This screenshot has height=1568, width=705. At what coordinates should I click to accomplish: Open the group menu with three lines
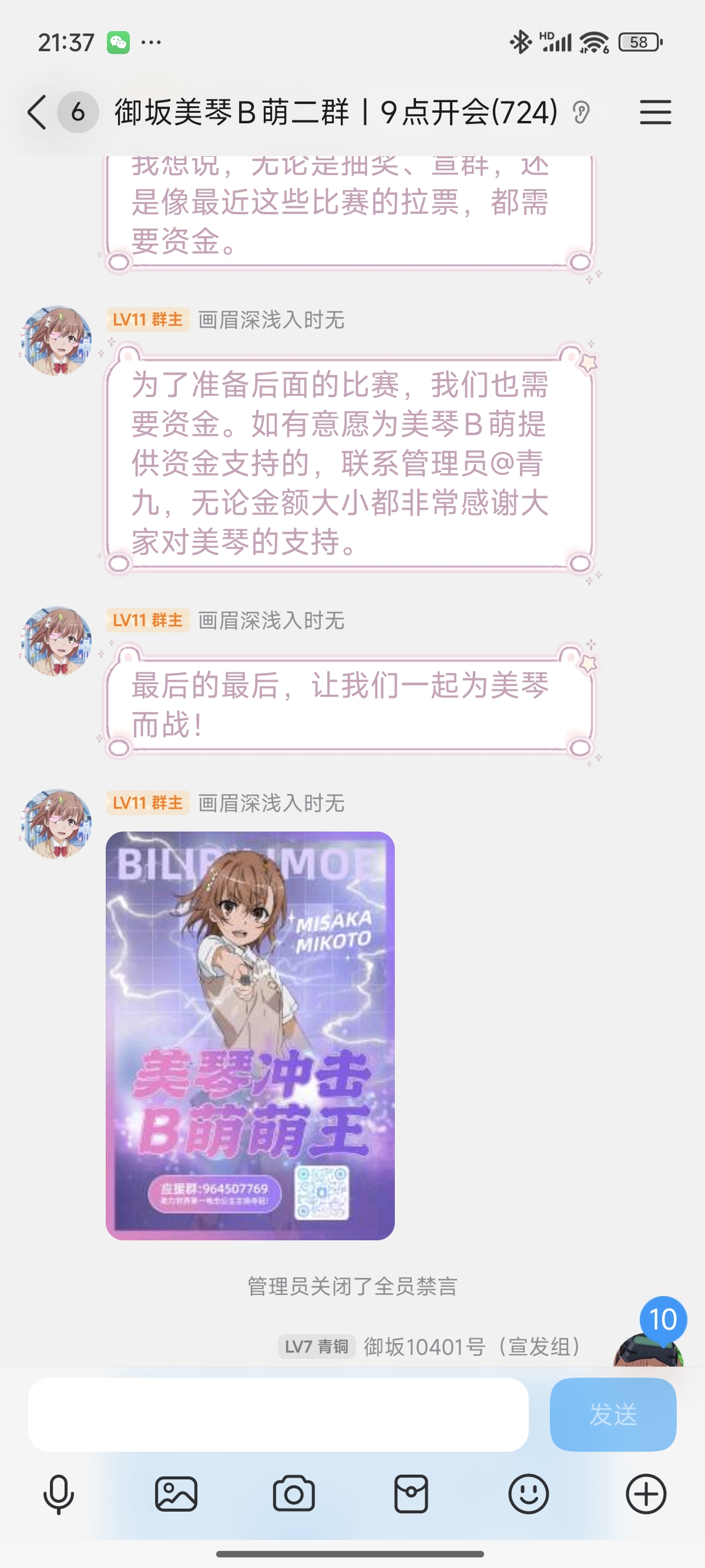(x=655, y=113)
